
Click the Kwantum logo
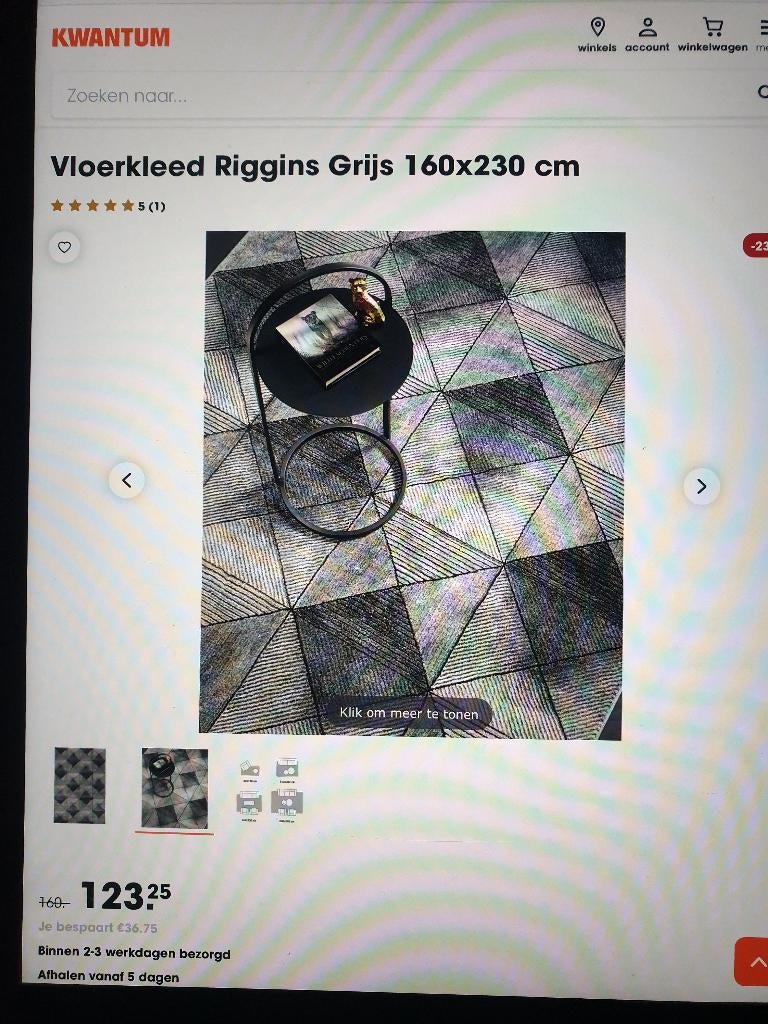tap(111, 37)
